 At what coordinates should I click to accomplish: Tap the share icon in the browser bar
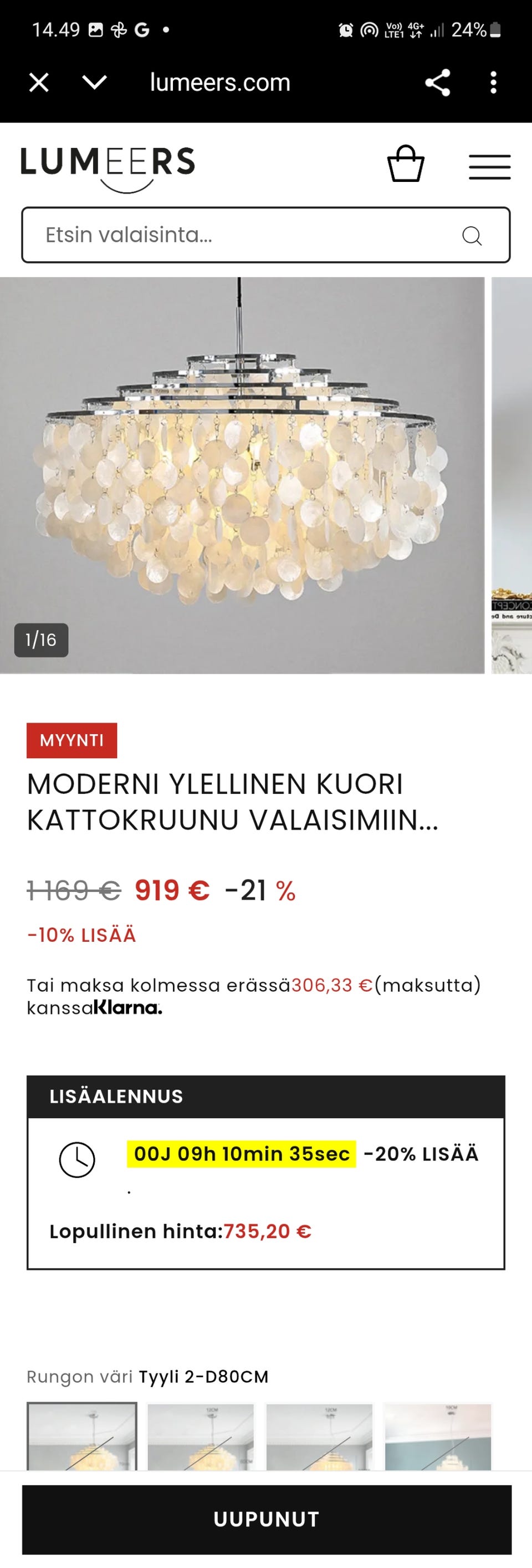coord(438,83)
